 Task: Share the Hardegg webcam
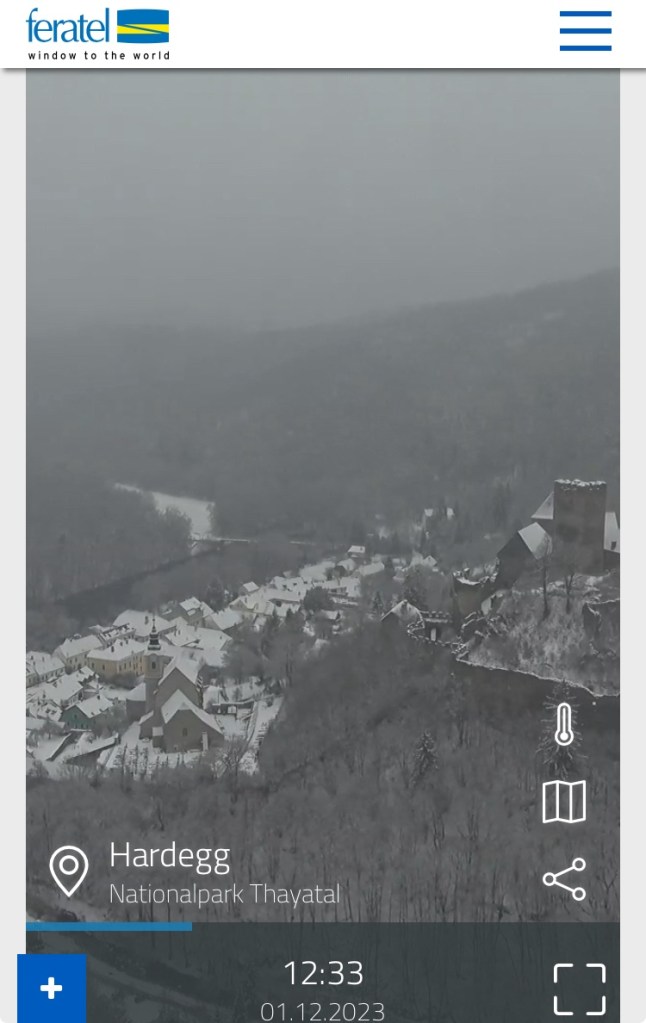click(x=564, y=879)
